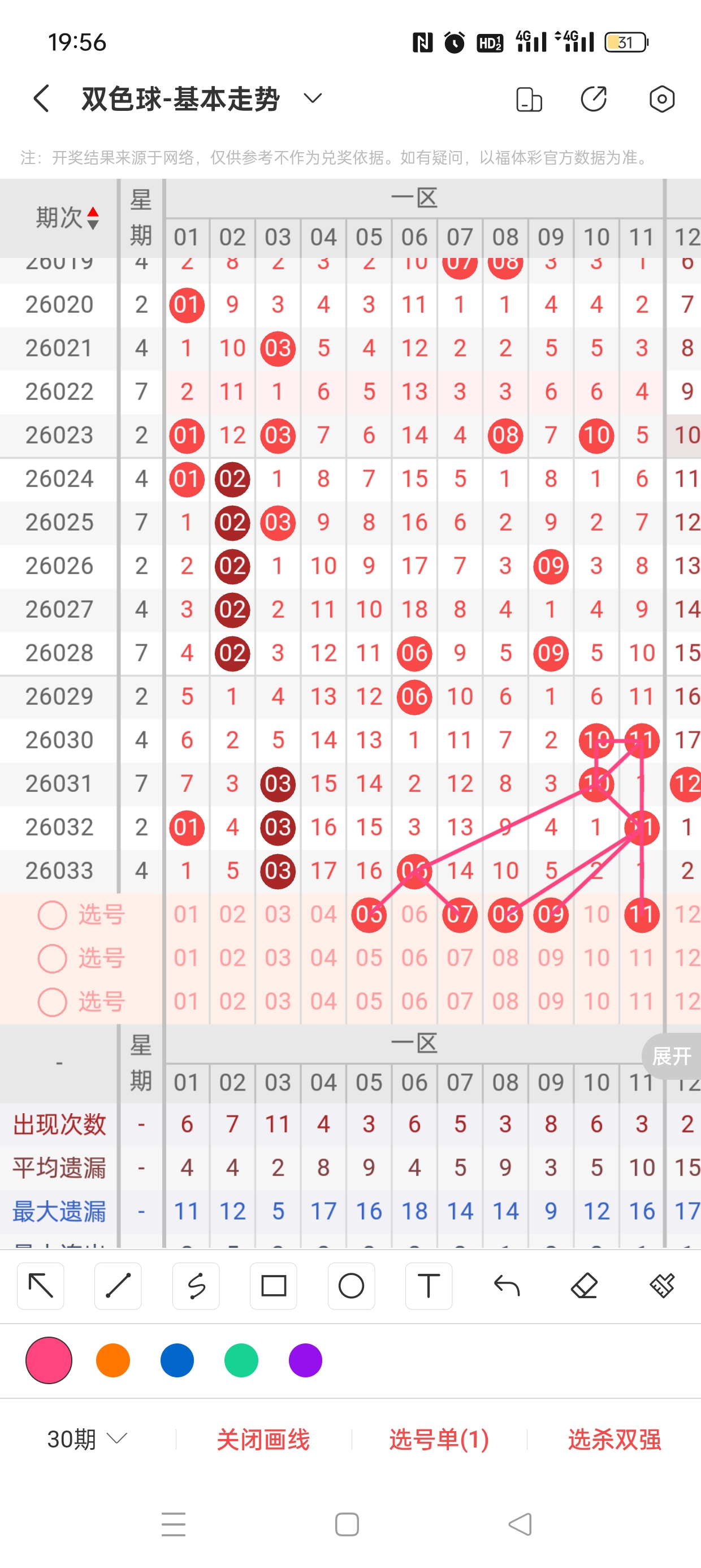The image size is (701, 1568).
Task: Select the arrow drawing tool
Action: click(41, 1286)
